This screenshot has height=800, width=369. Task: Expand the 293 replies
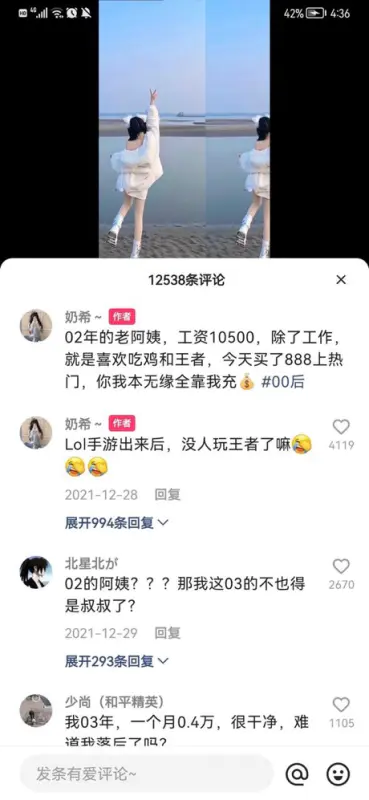click(116, 661)
